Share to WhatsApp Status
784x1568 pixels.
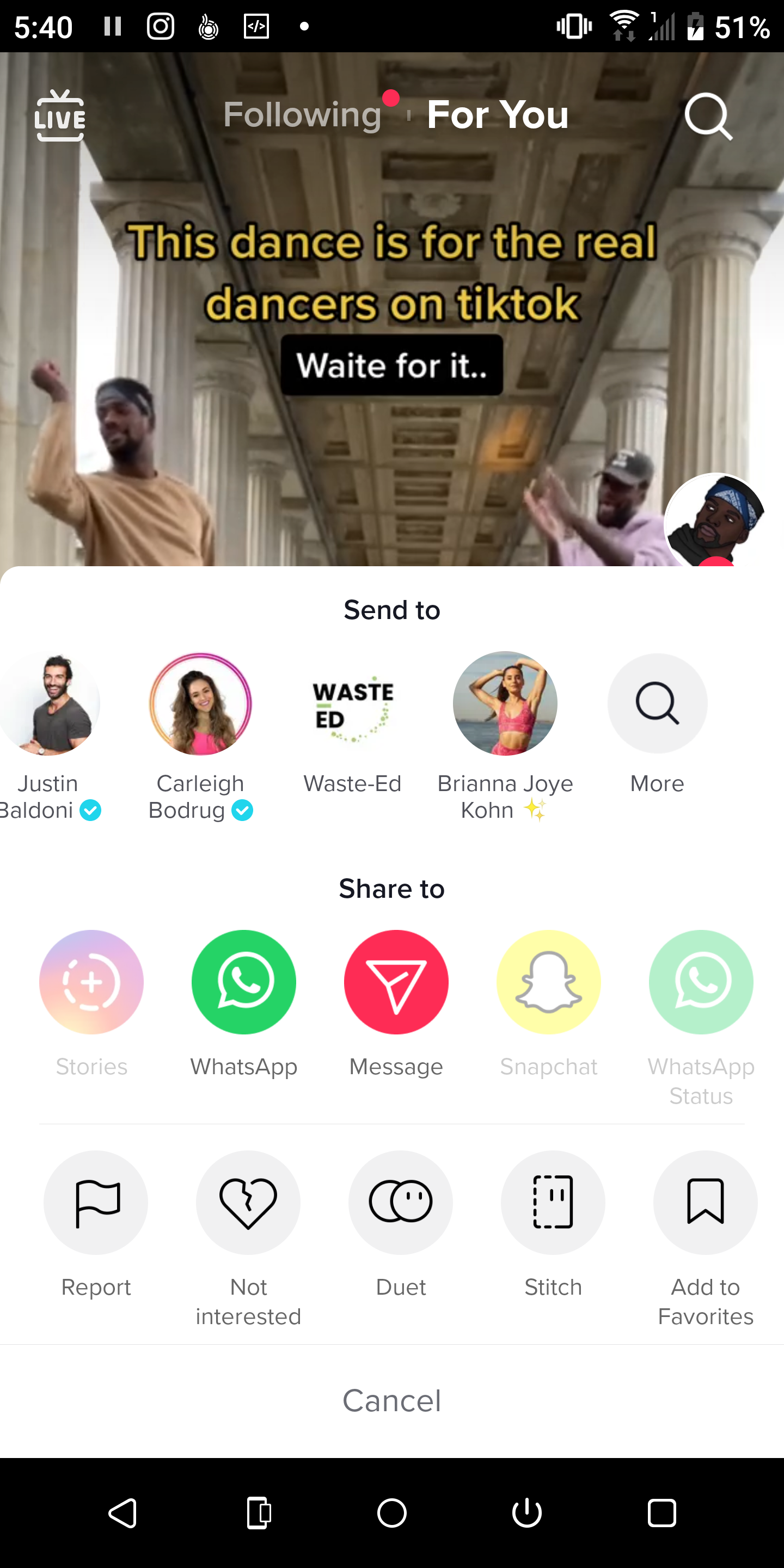click(x=701, y=982)
